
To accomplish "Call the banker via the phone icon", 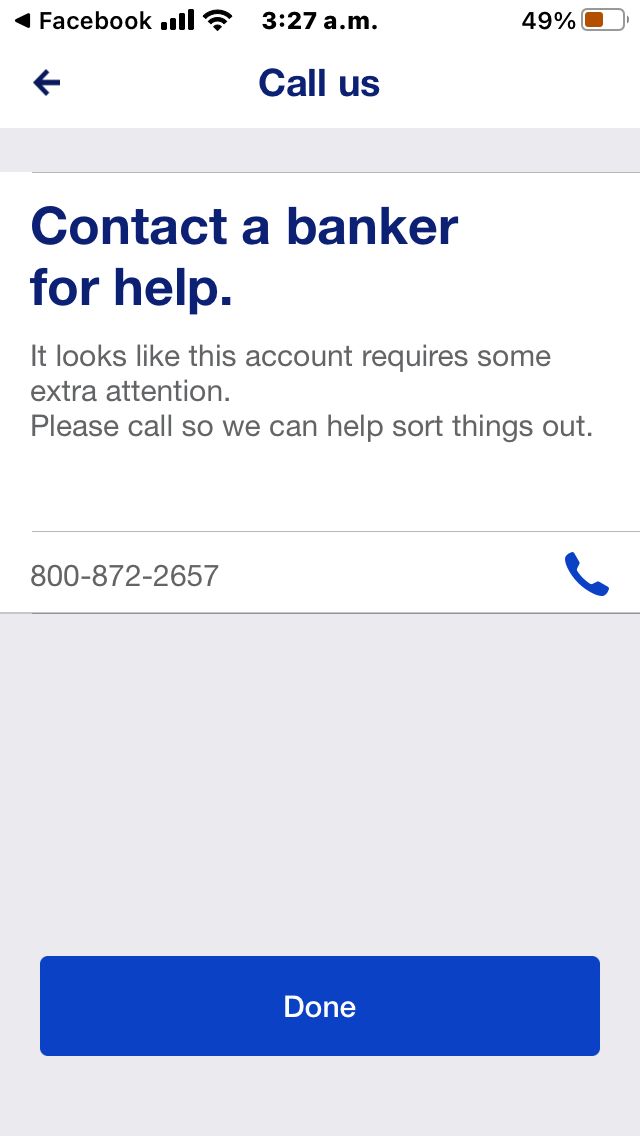I will [586, 575].
